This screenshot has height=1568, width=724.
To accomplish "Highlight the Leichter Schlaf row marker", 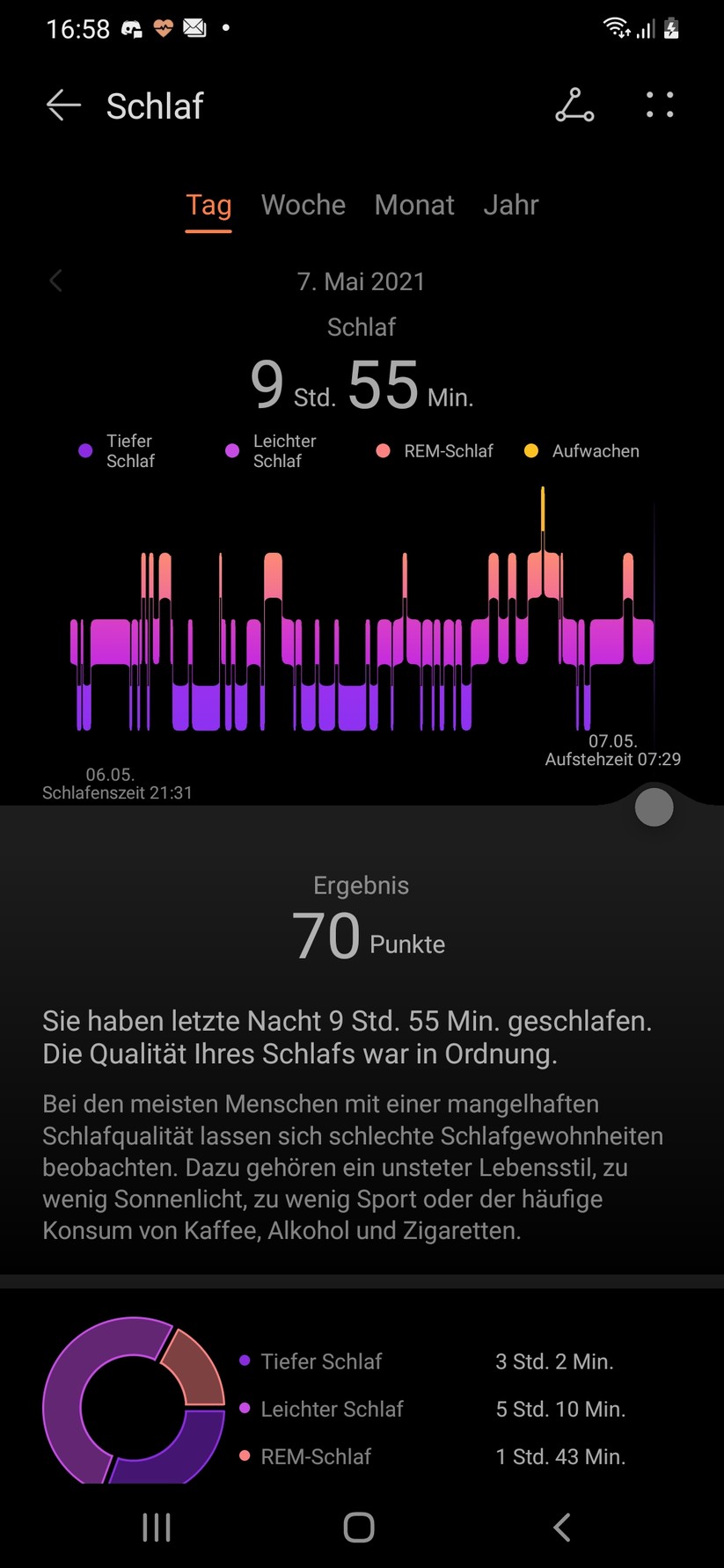I will (x=244, y=1409).
